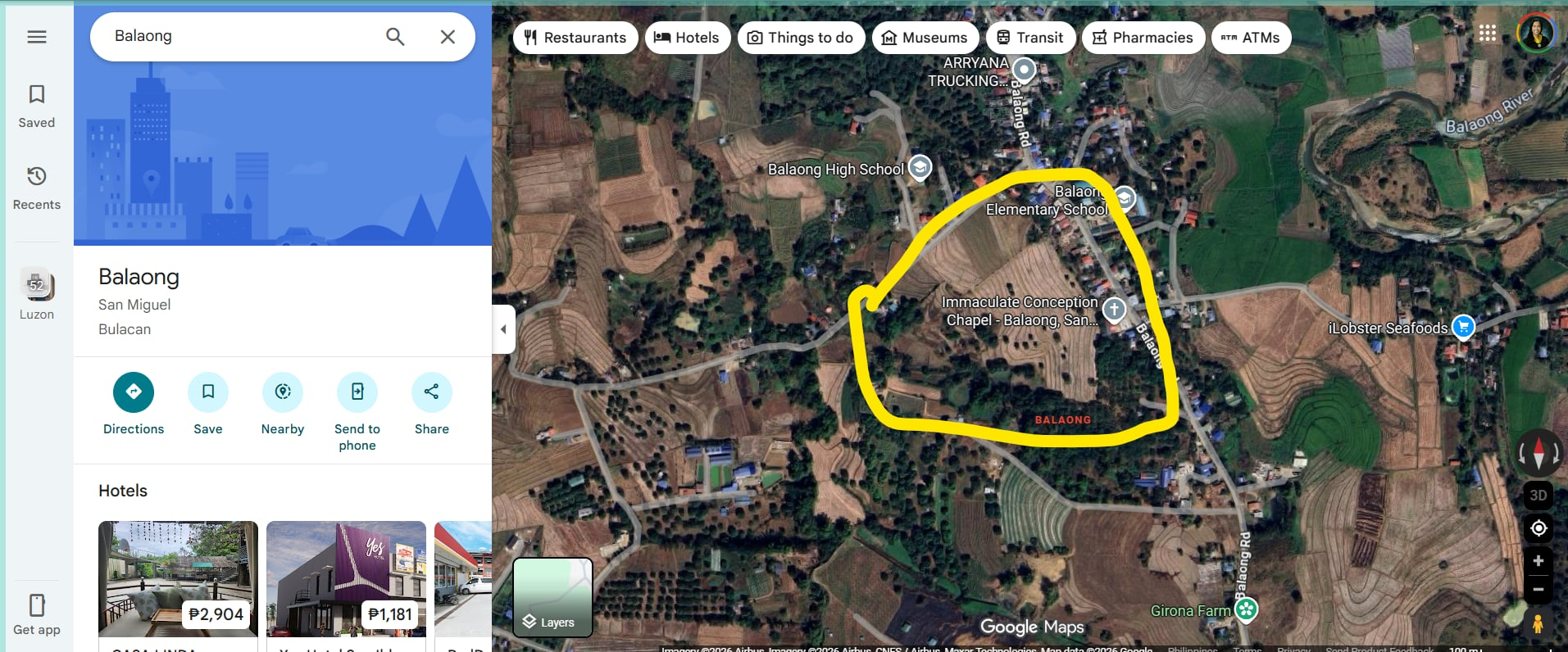Image resolution: width=1568 pixels, height=652 pixels.
Task: Zoom in on the map
Action: point(1538,561)
